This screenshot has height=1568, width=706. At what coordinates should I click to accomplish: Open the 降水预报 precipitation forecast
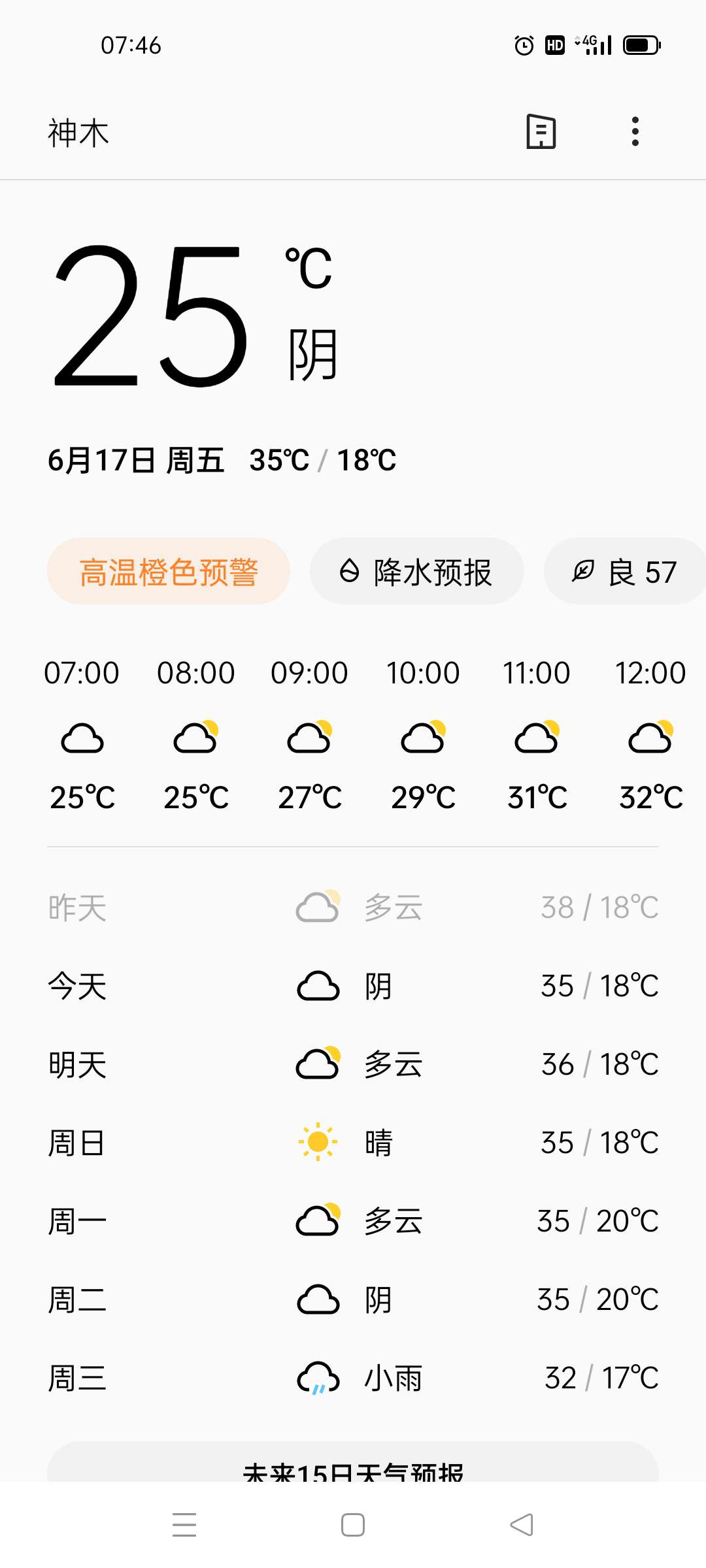pyautogui.click(x=416, y=572)
